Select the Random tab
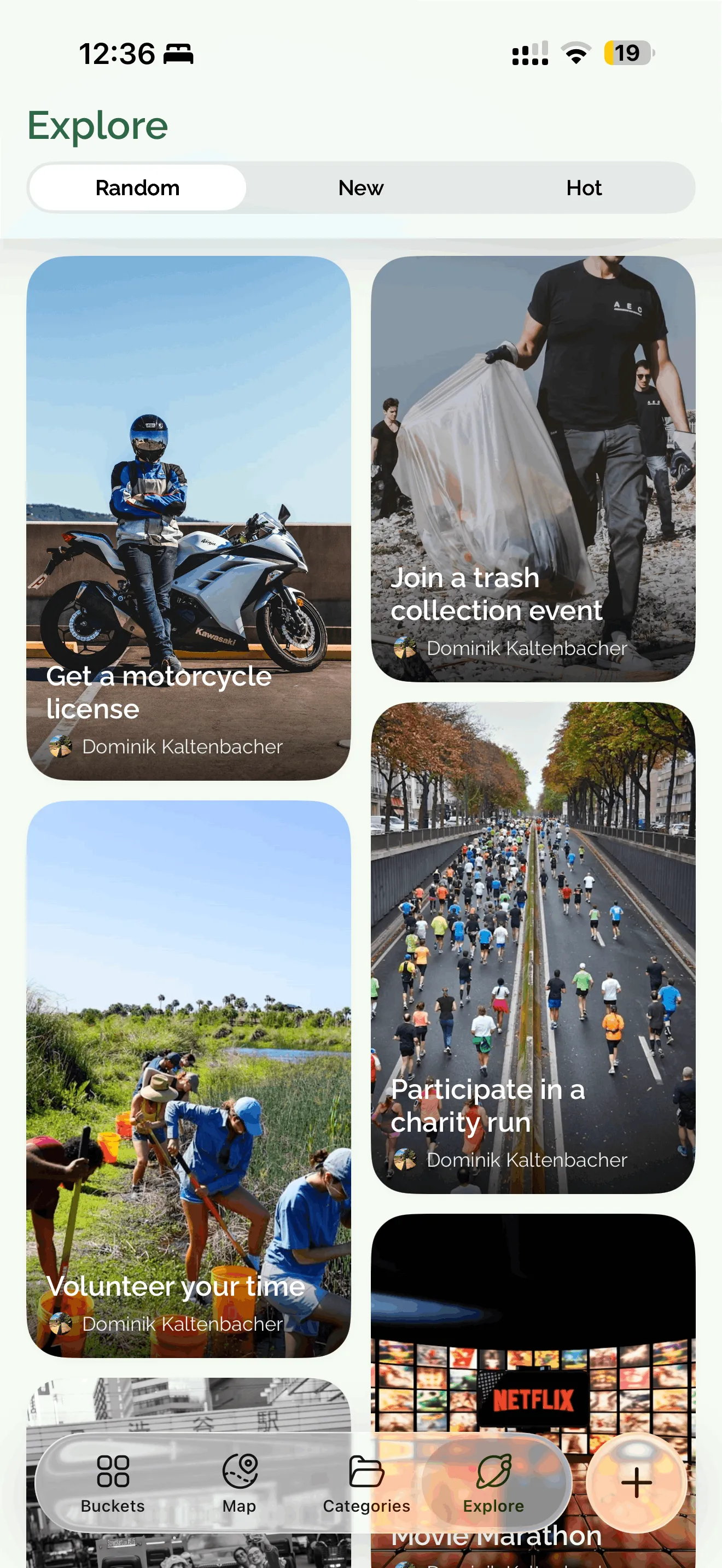The height and width of the screenshot is (1568, 722). click(137, 188)
